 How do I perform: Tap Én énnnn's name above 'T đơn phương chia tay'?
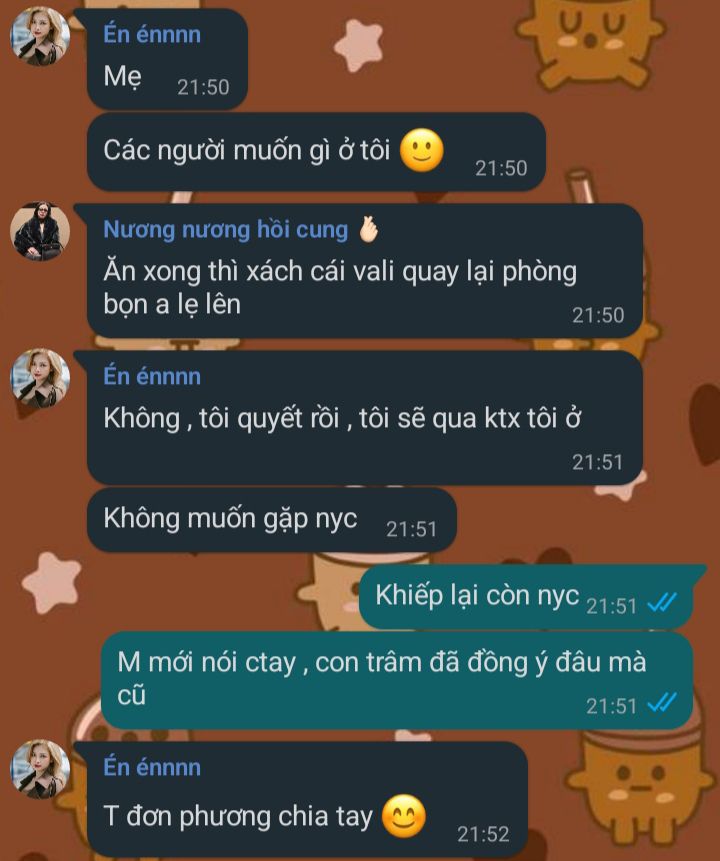pos(152,767)
